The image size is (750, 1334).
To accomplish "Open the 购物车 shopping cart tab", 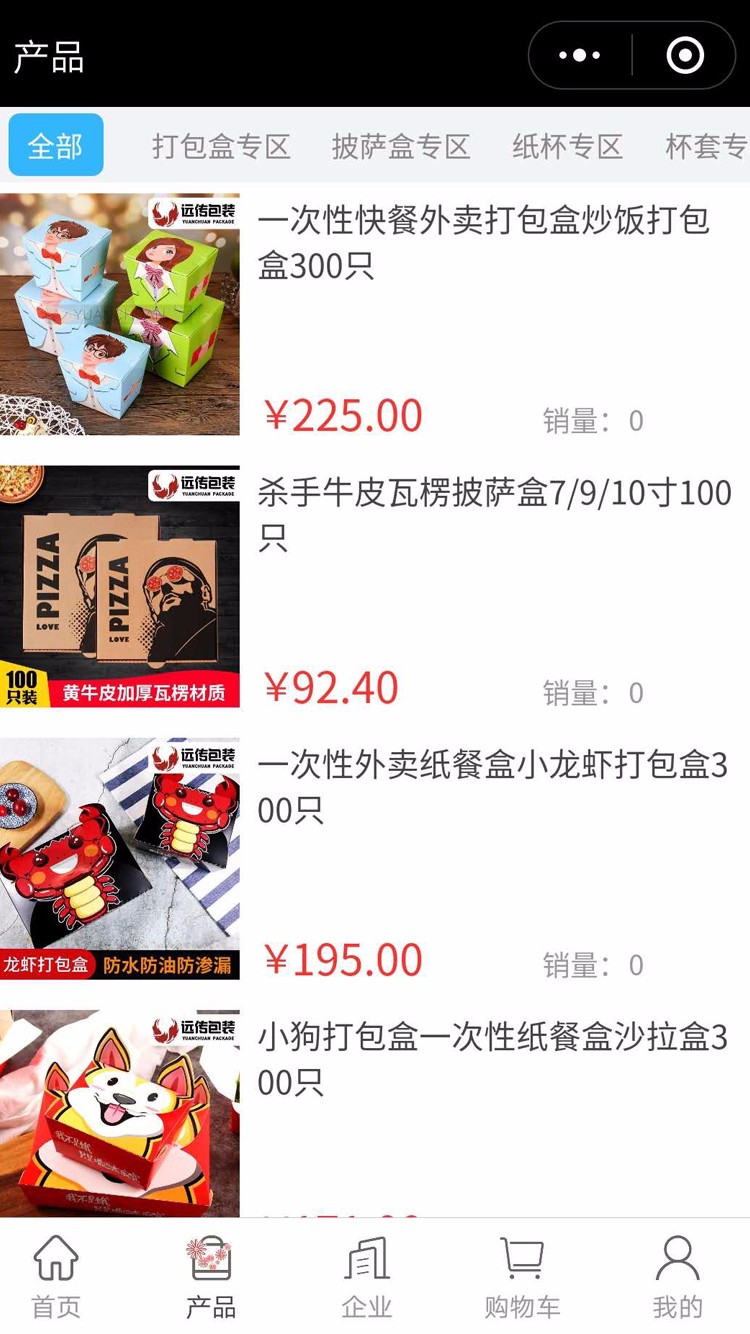I will (522, 1277).
